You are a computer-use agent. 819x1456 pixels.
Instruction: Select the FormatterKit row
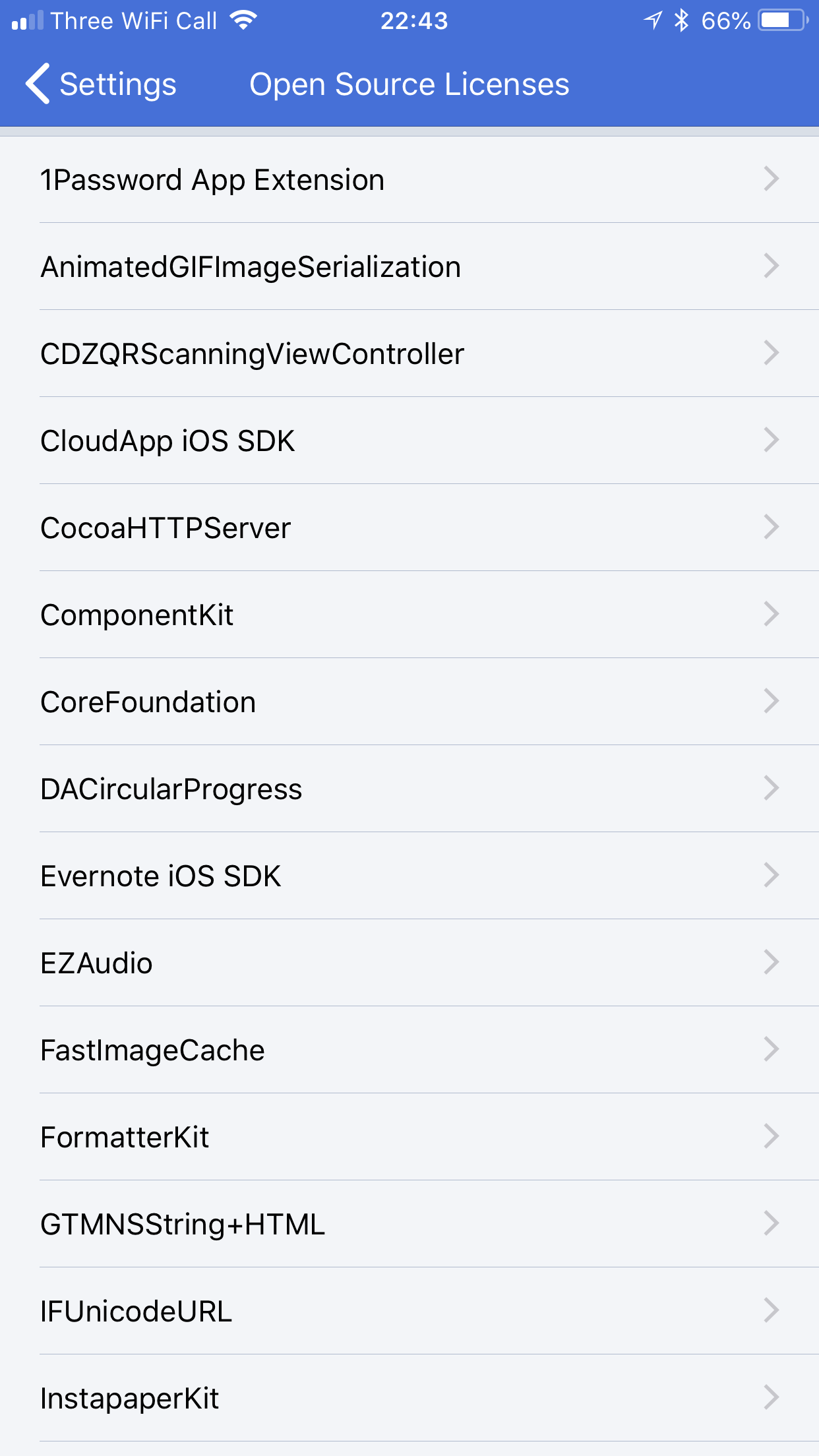pyautogui.click(x=409, y=1137)
